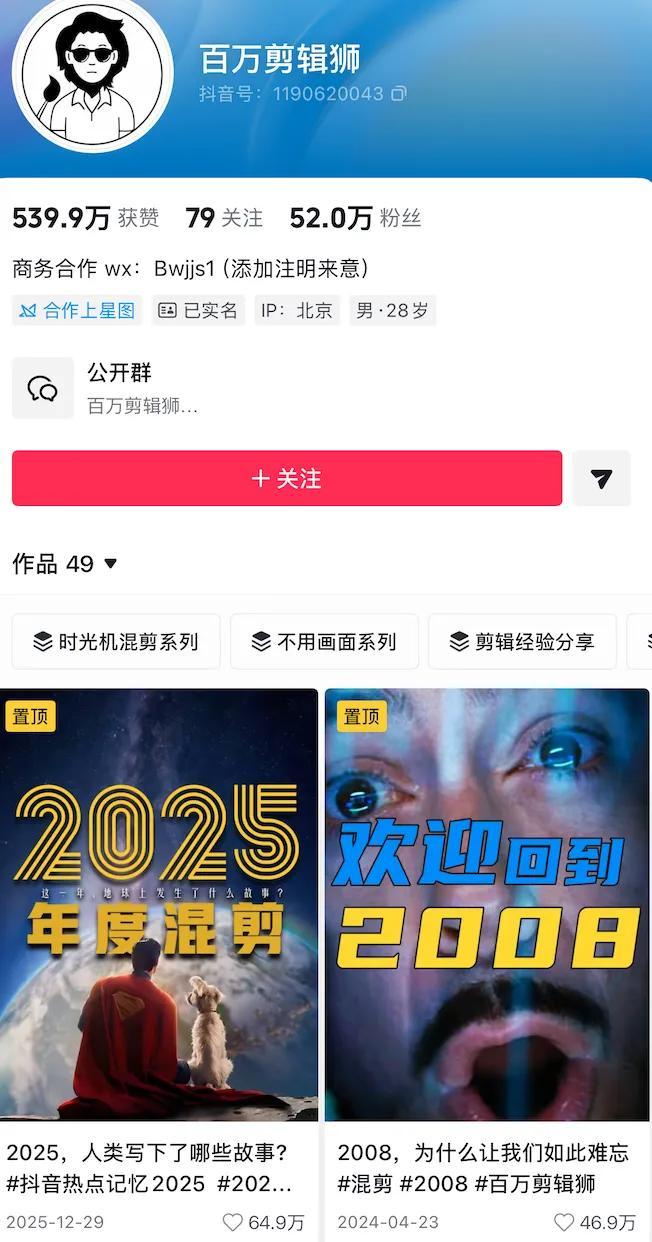Select the 不用画面系列 collection chip
652x1242 pixels.
324,641
